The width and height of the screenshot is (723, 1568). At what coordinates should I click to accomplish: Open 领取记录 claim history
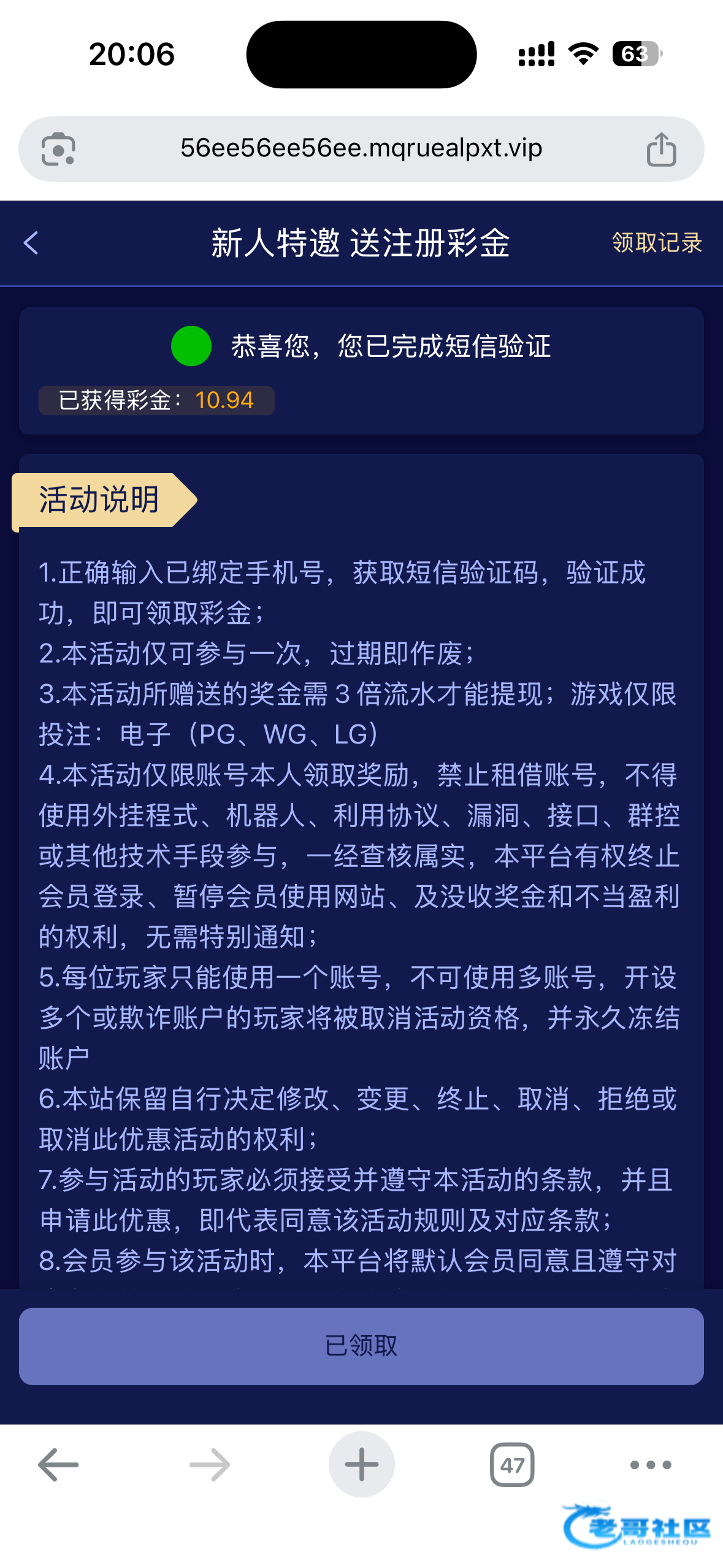tap(656, 243)
